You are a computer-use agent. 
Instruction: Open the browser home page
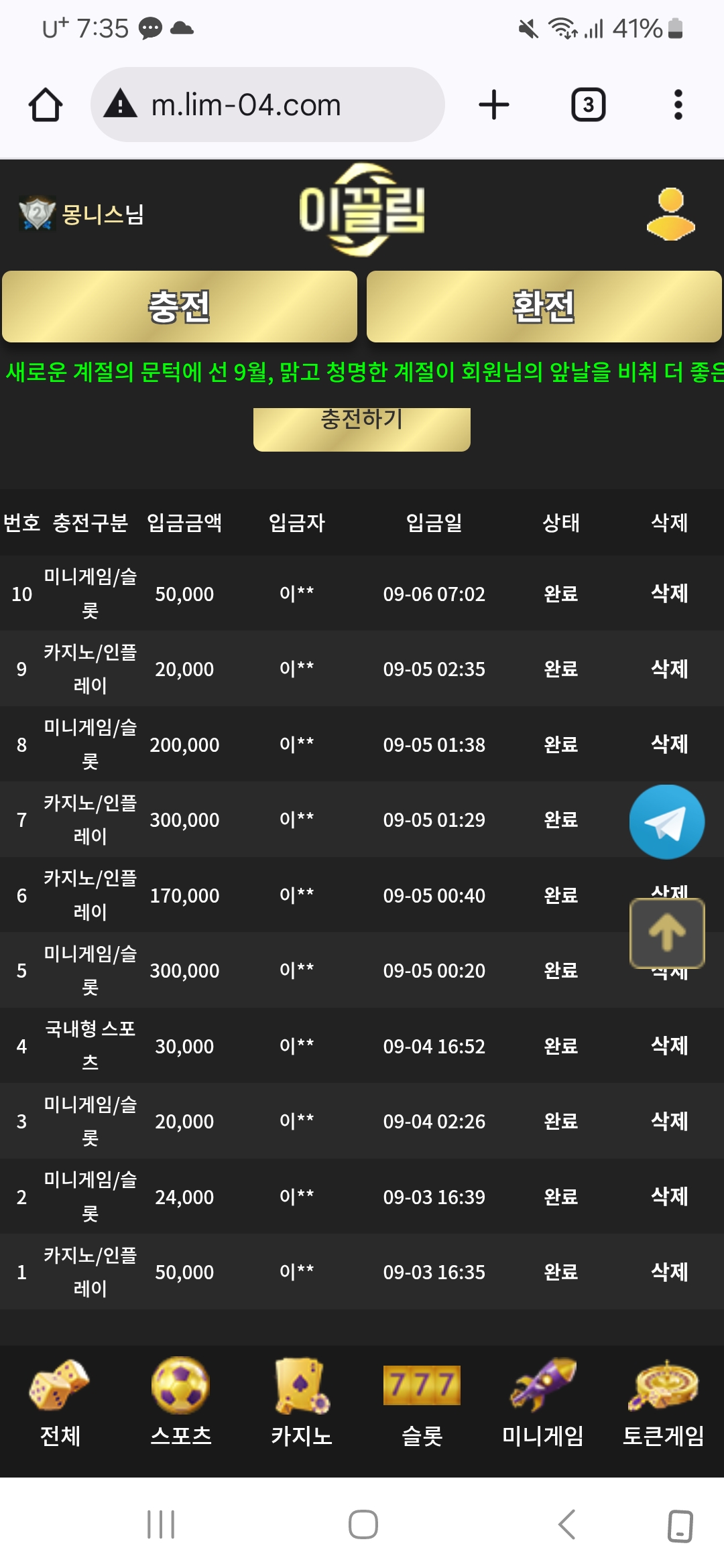coord(46,105)
